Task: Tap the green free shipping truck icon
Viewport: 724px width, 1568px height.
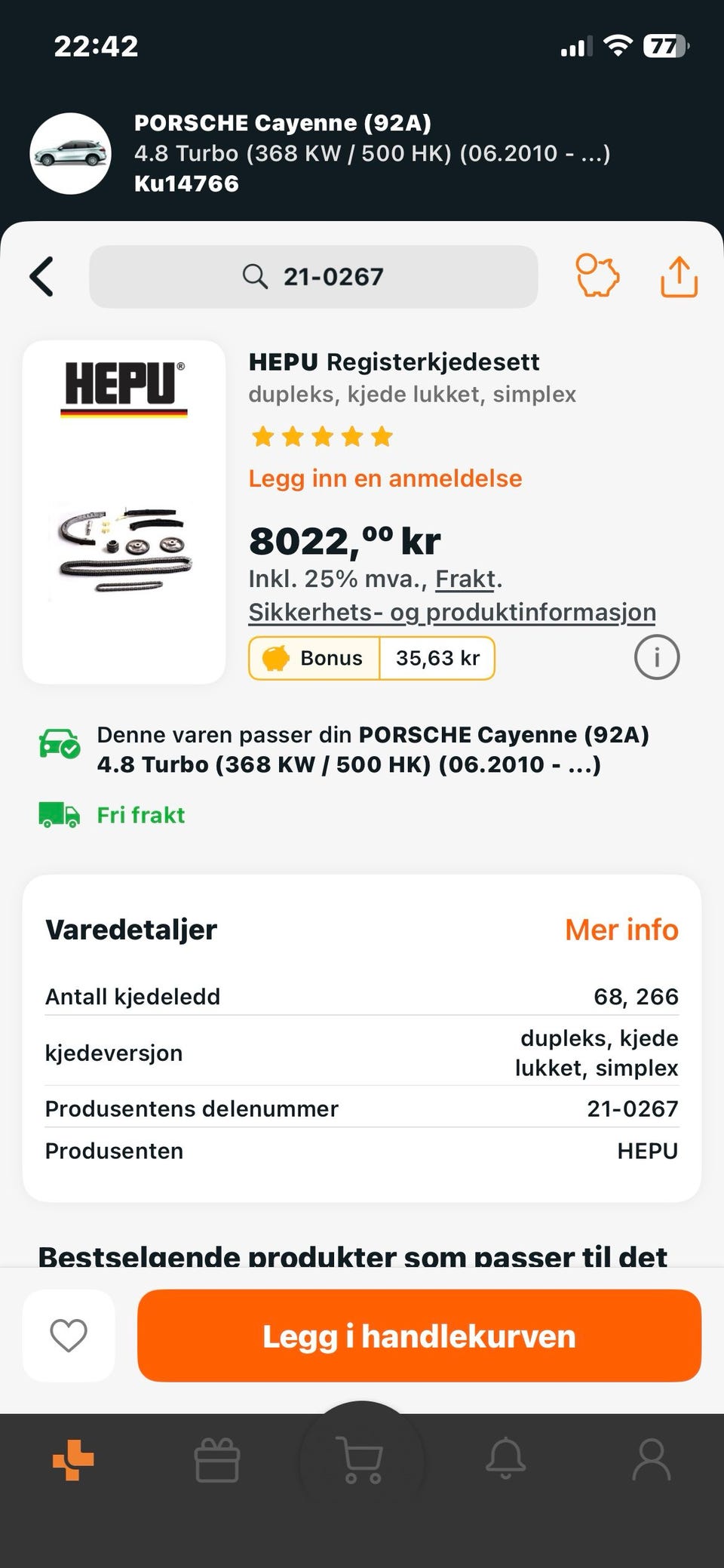Action: click(59, 815)
